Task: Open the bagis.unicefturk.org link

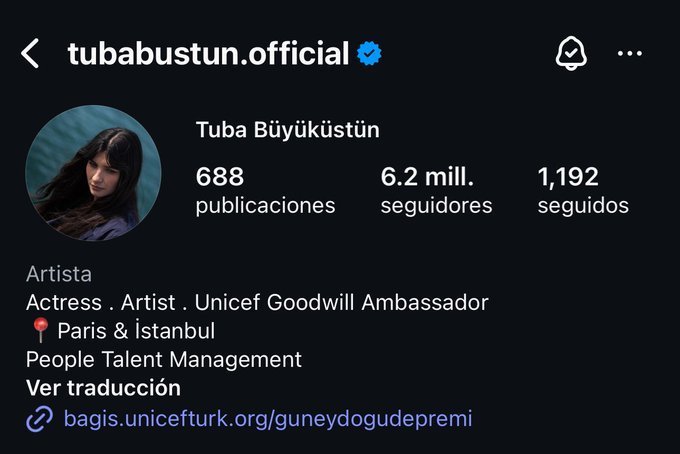Action: [x=249, y=419]
